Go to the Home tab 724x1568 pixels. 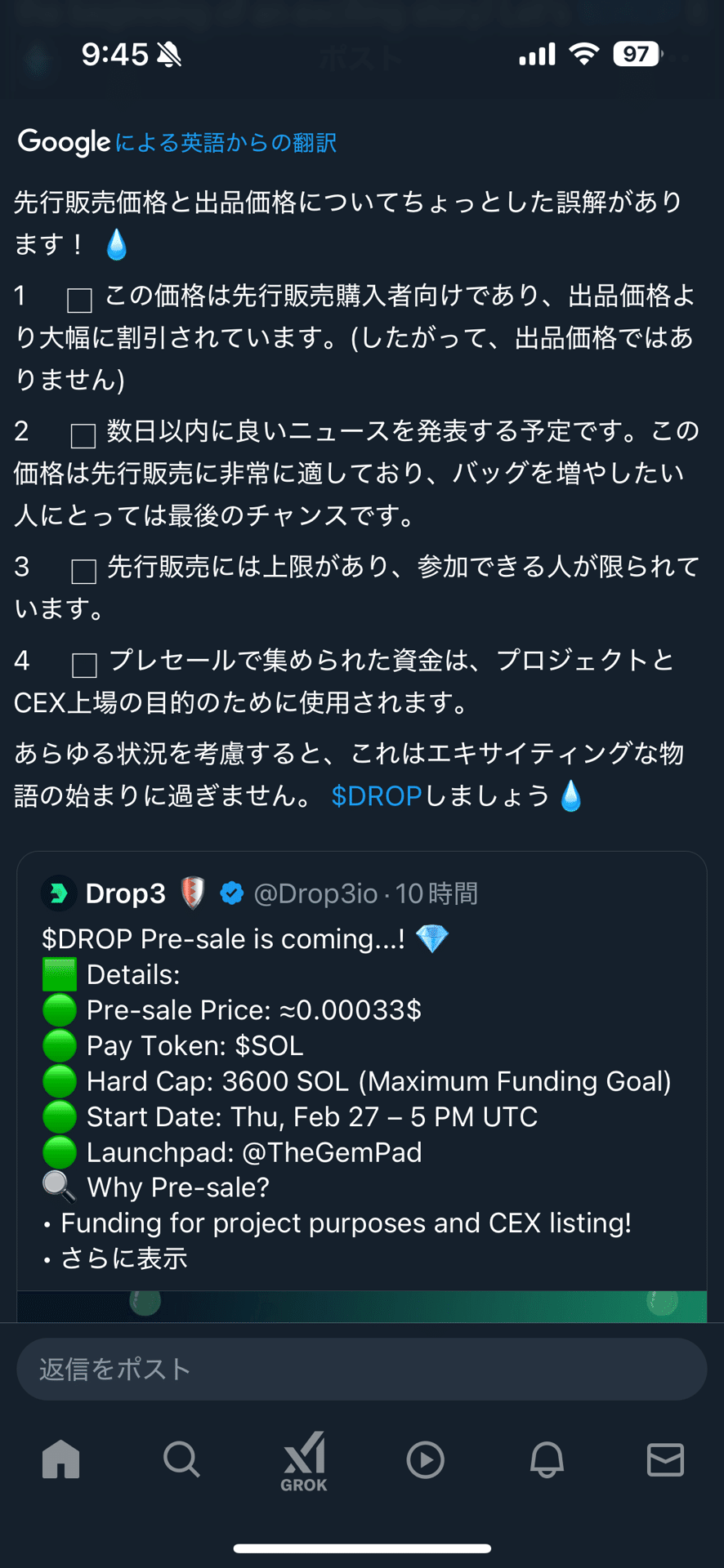[x=61, y=1459]
